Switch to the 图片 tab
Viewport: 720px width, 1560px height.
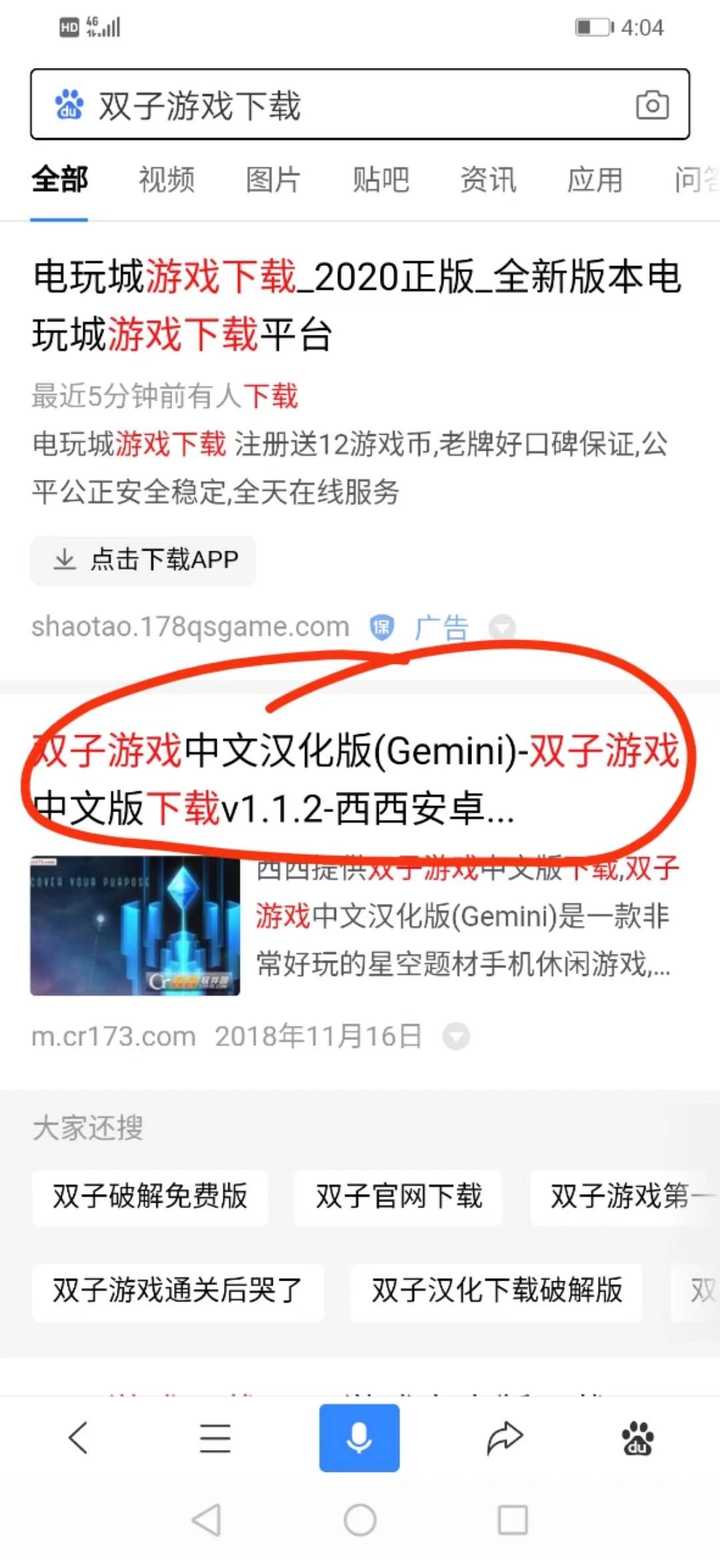274,180
